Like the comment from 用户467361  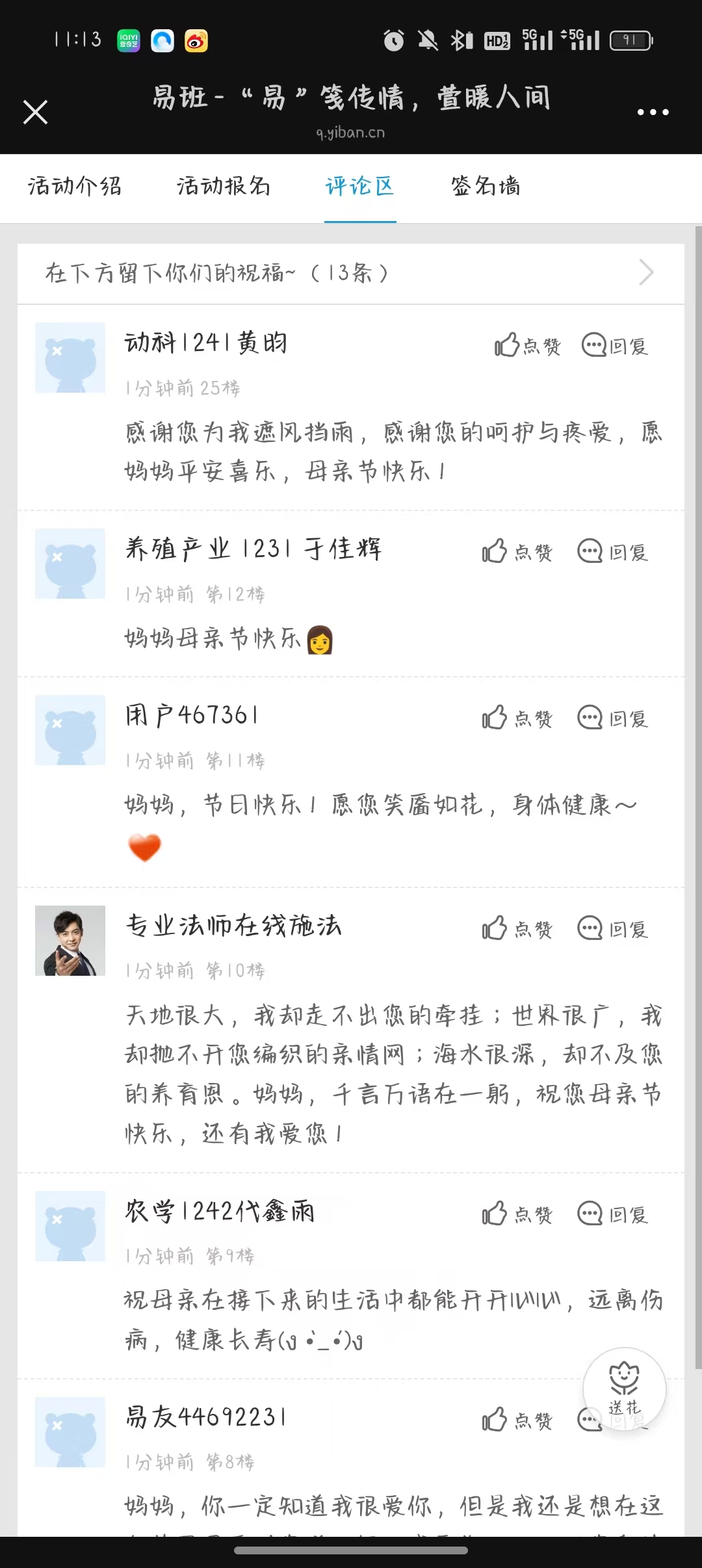click(517, 718)
